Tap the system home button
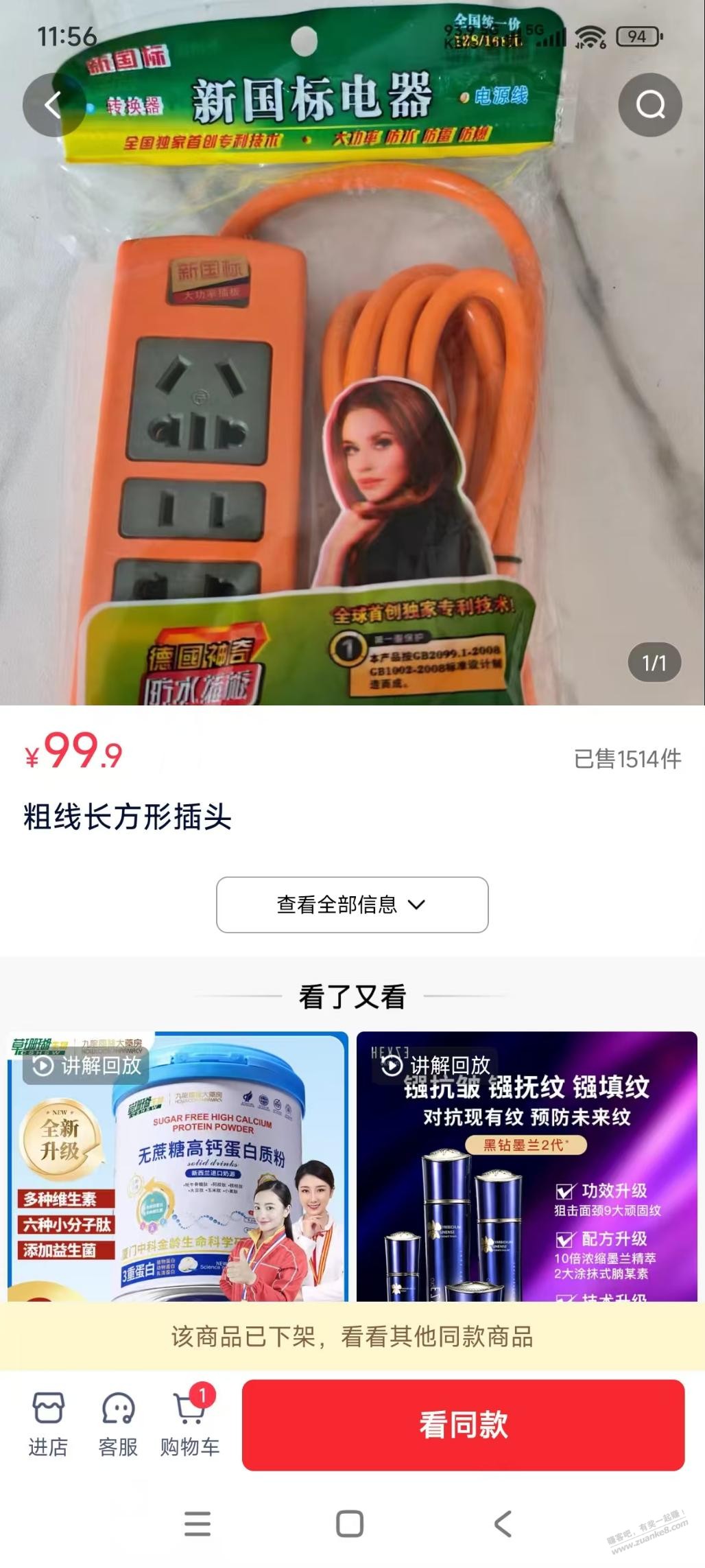Viewport: 705px width, 1568px height. pos(350,1524)
